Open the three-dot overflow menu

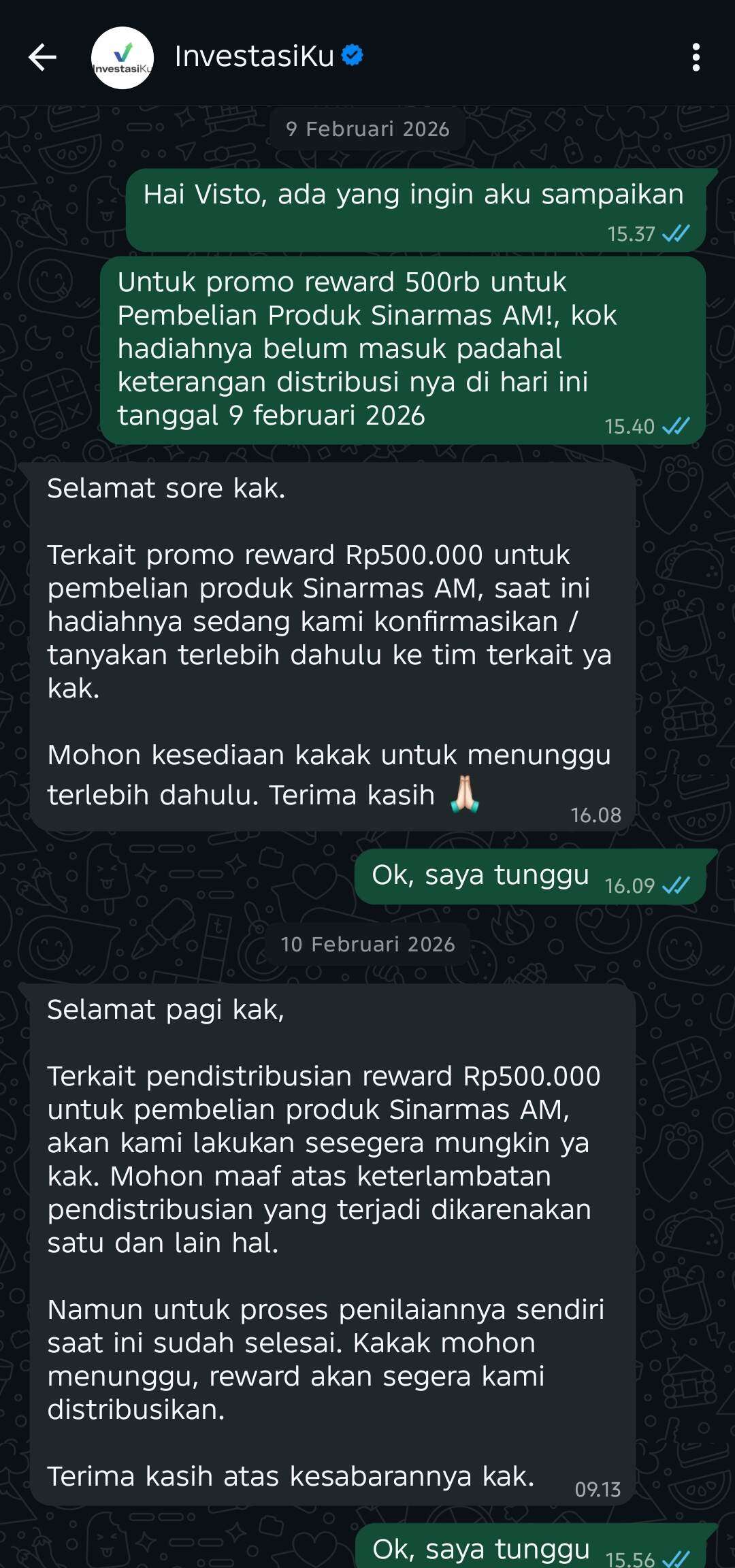[x=695, y=57]
